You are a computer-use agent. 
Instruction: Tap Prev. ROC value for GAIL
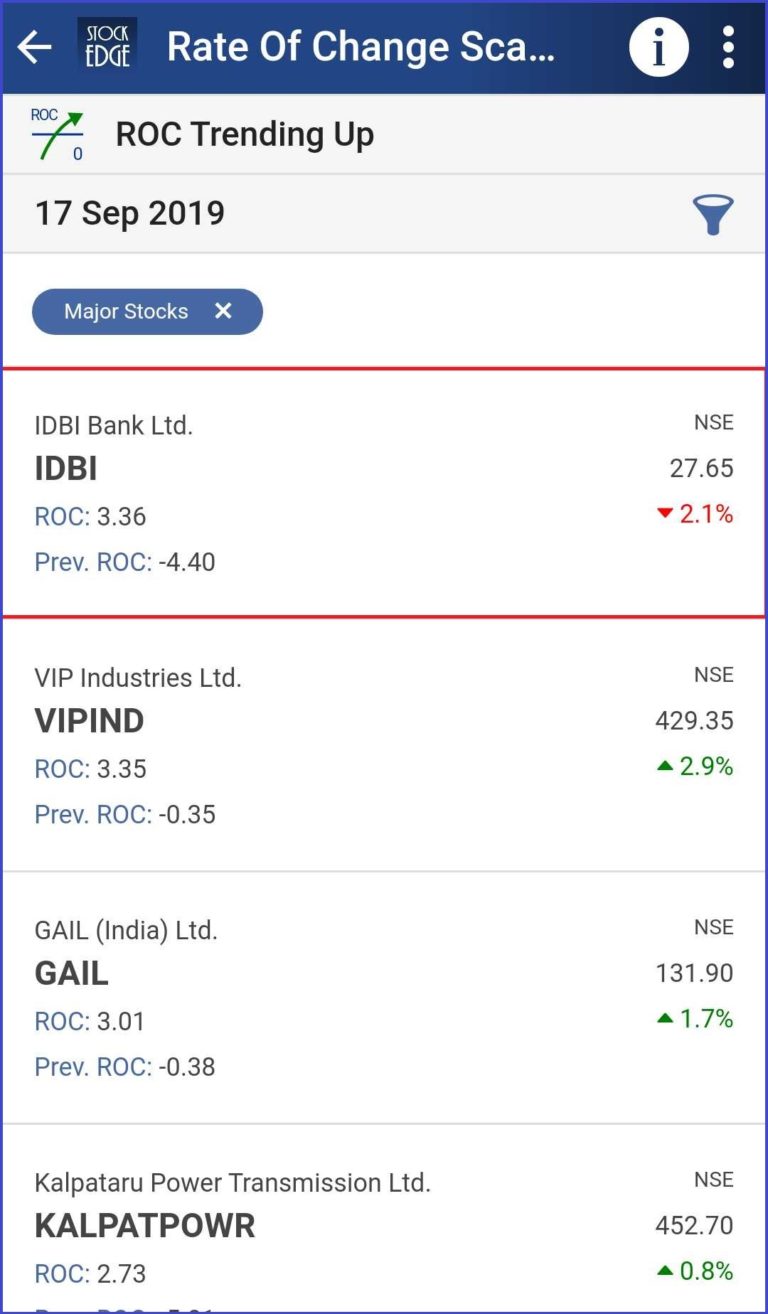click(125, 1066)
